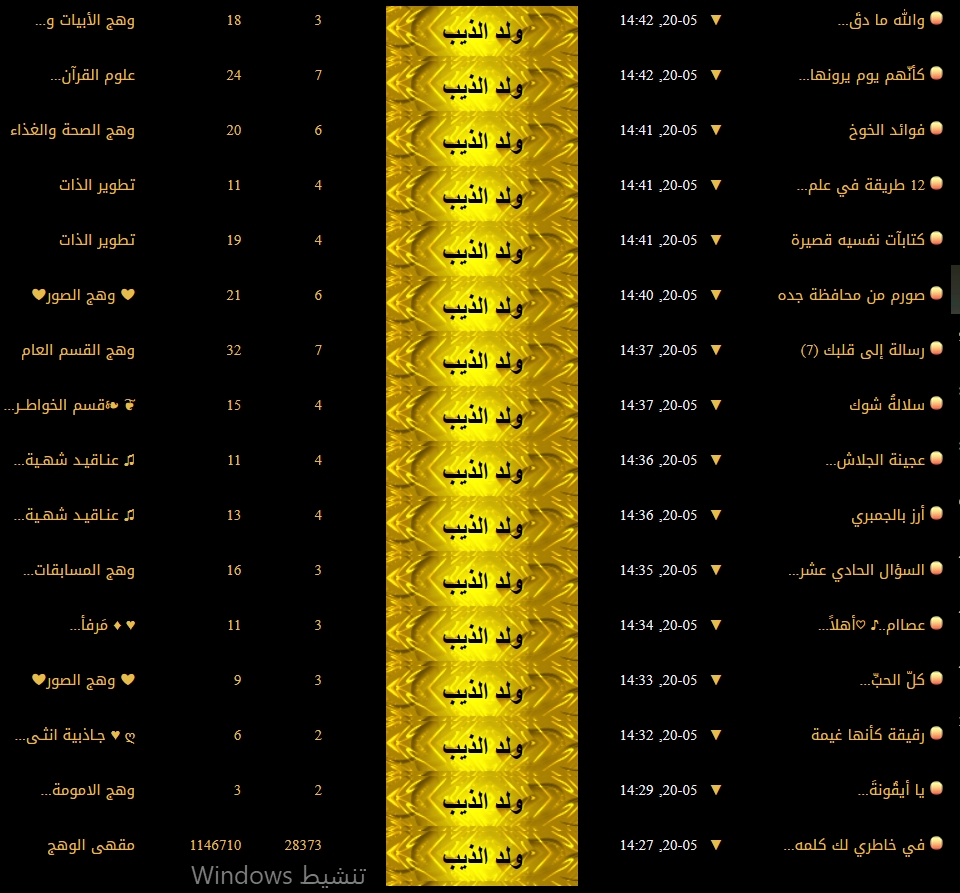Open replies count 32 for رسالة إلى قلبك
960x893 pixels.
234,351
